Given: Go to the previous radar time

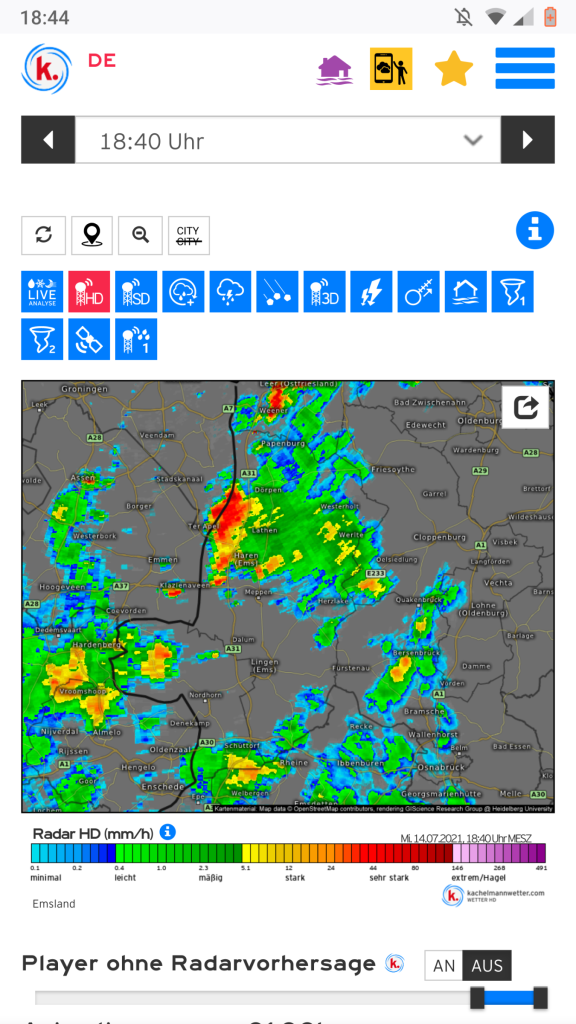Looking at the screenshot, I should point(48,140).
